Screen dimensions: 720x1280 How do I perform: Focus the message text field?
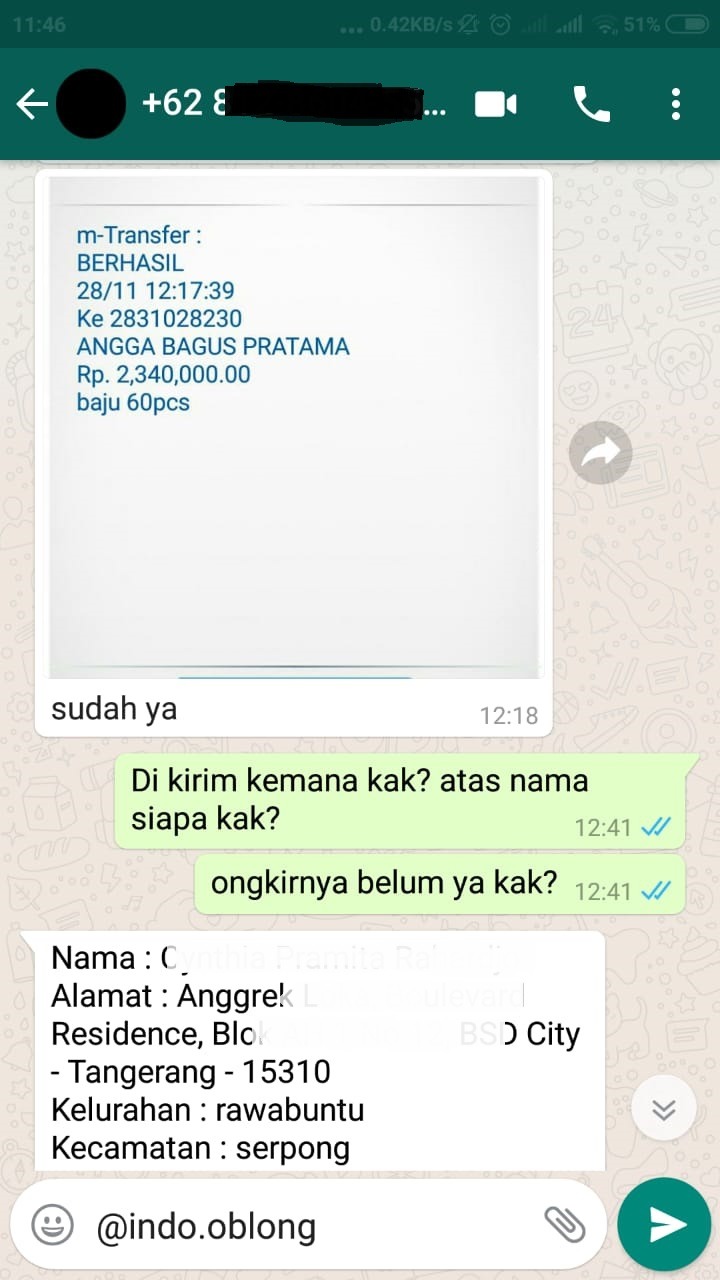coord(310,1225)
